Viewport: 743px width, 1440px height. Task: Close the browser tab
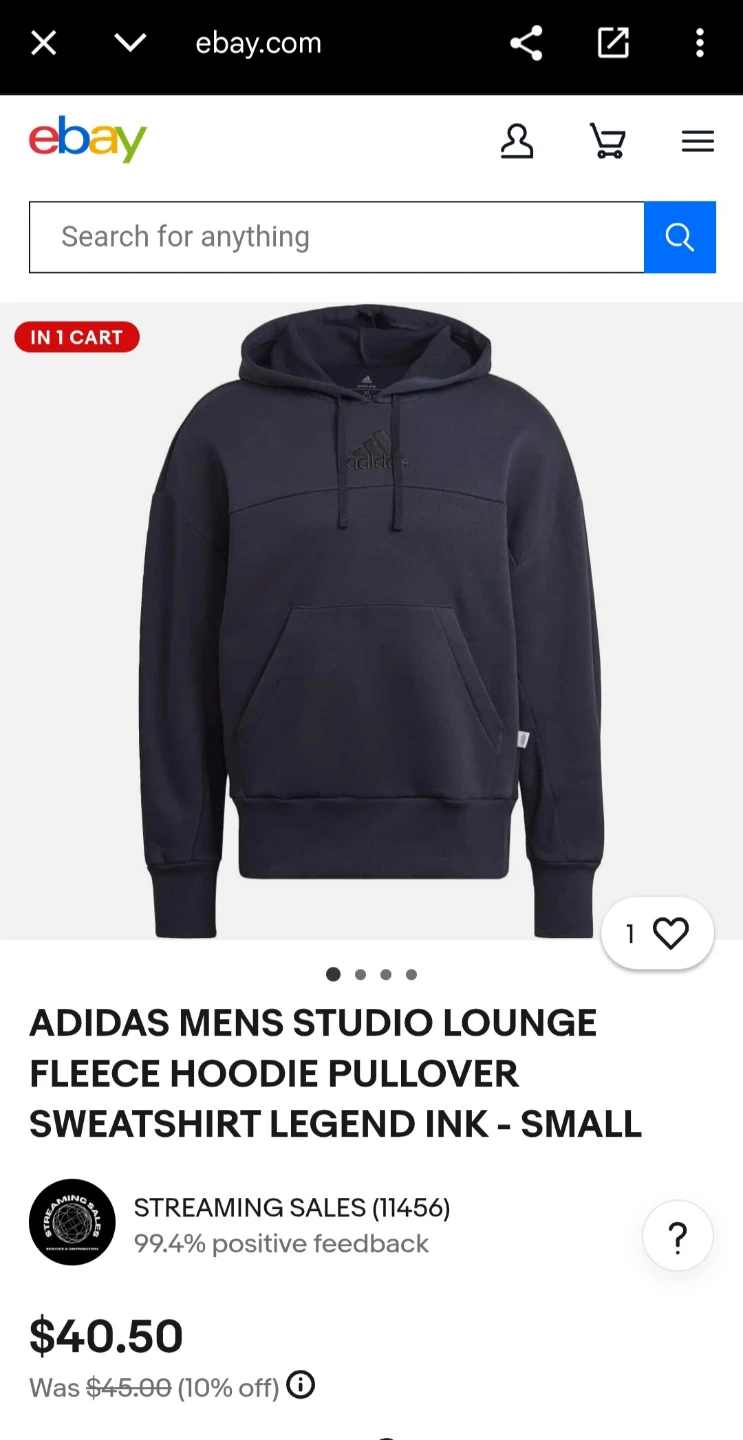[44, 43]
